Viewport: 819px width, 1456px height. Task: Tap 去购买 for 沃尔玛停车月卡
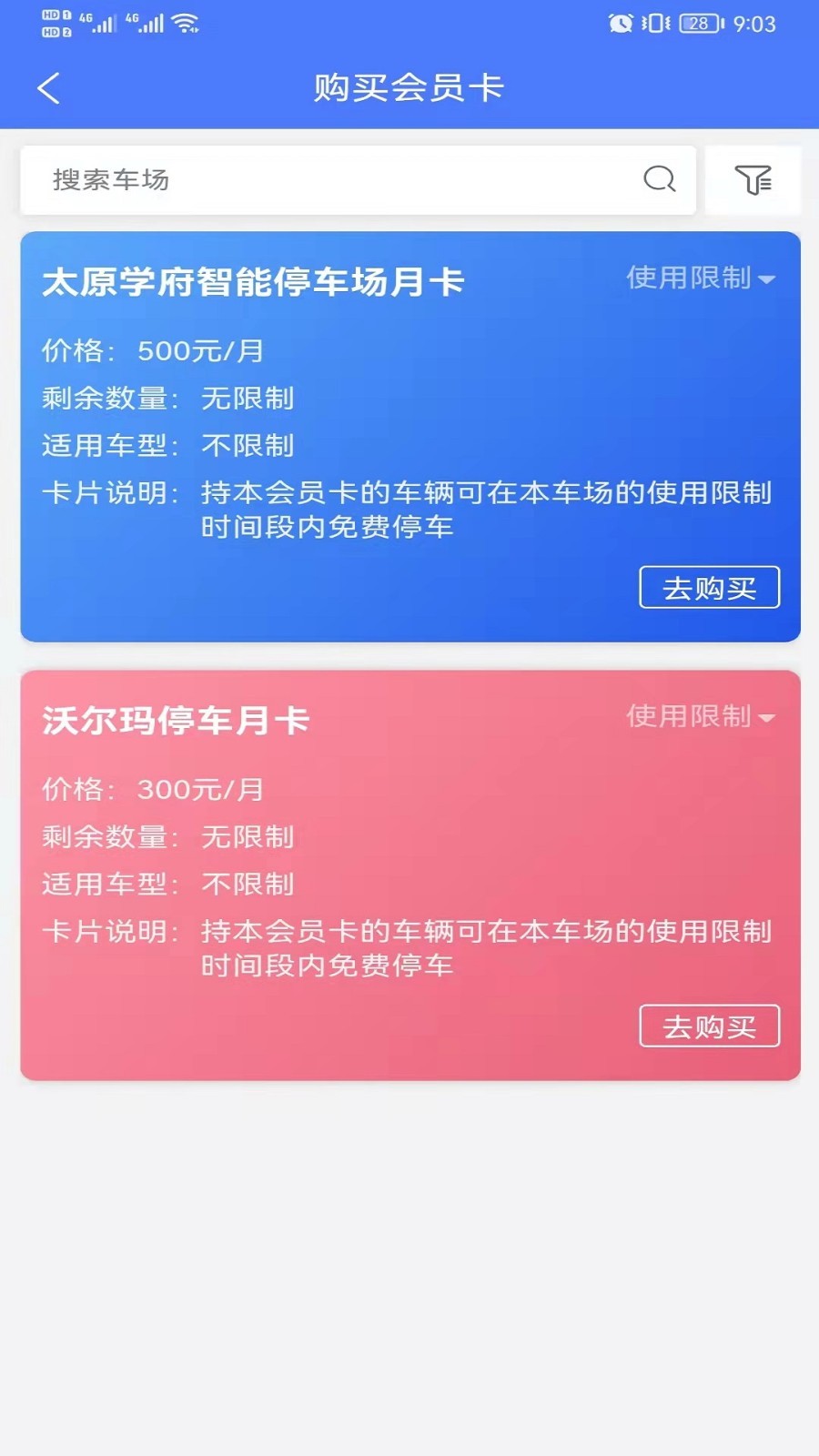point(709,1026)
